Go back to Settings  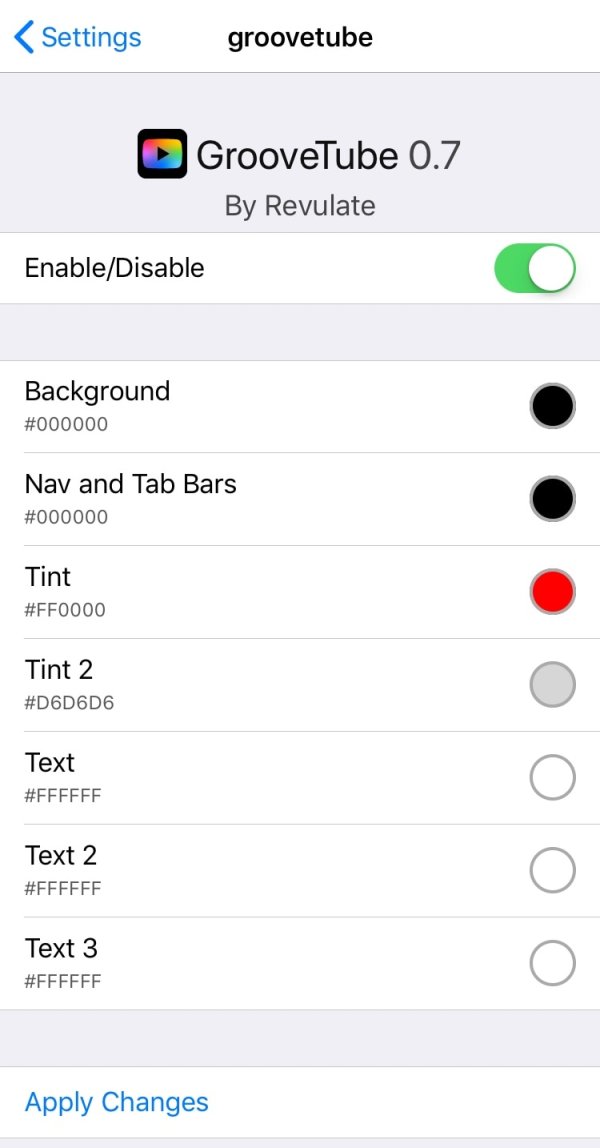pos(78,38)
